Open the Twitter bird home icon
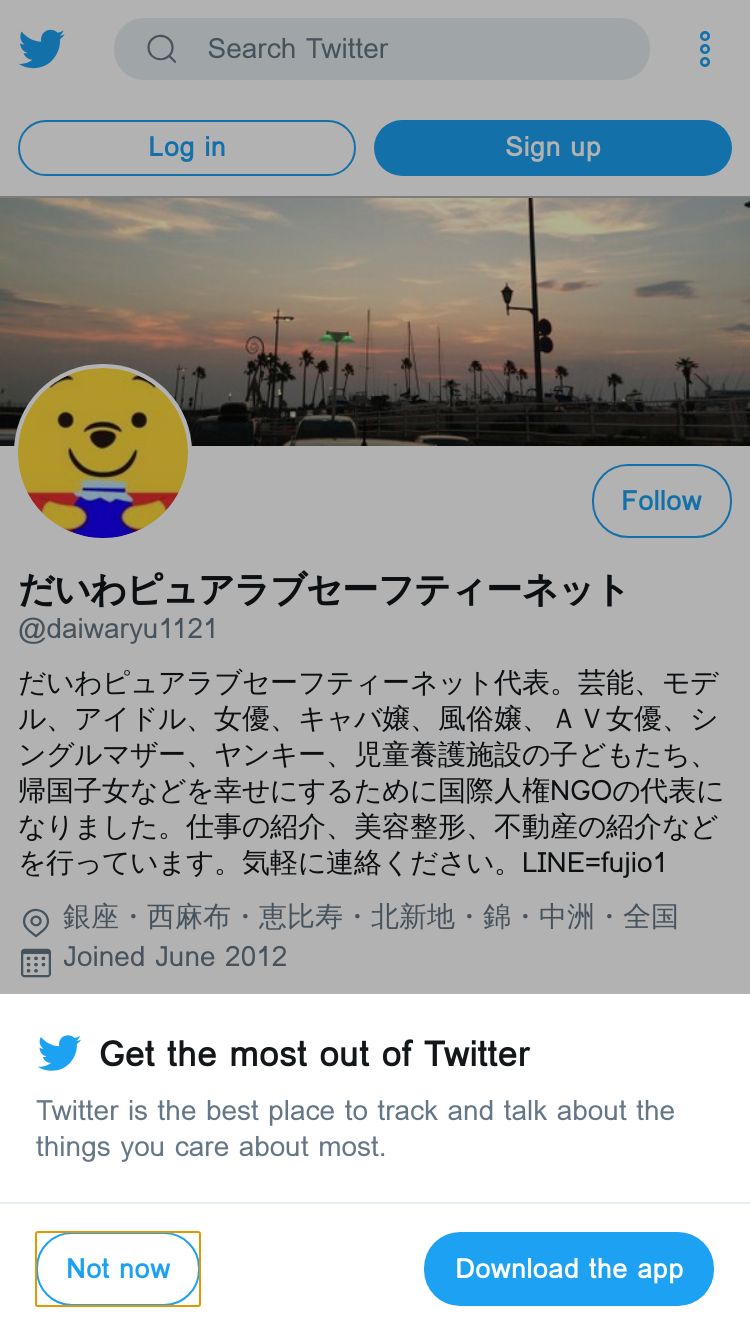 click(42, 49)
